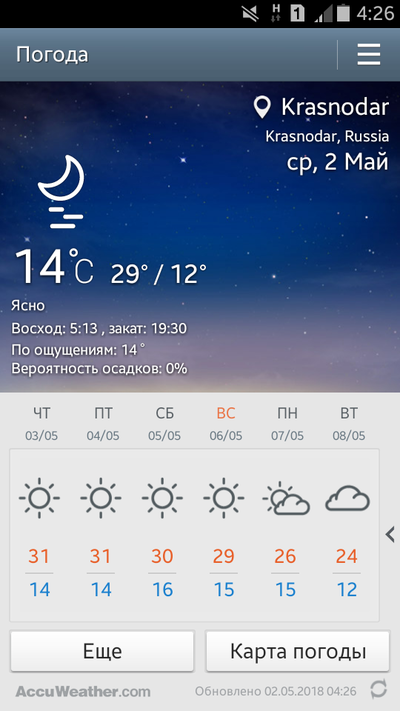Tap the Еще button
Viewport: 400px width, 711px height.
102,651
